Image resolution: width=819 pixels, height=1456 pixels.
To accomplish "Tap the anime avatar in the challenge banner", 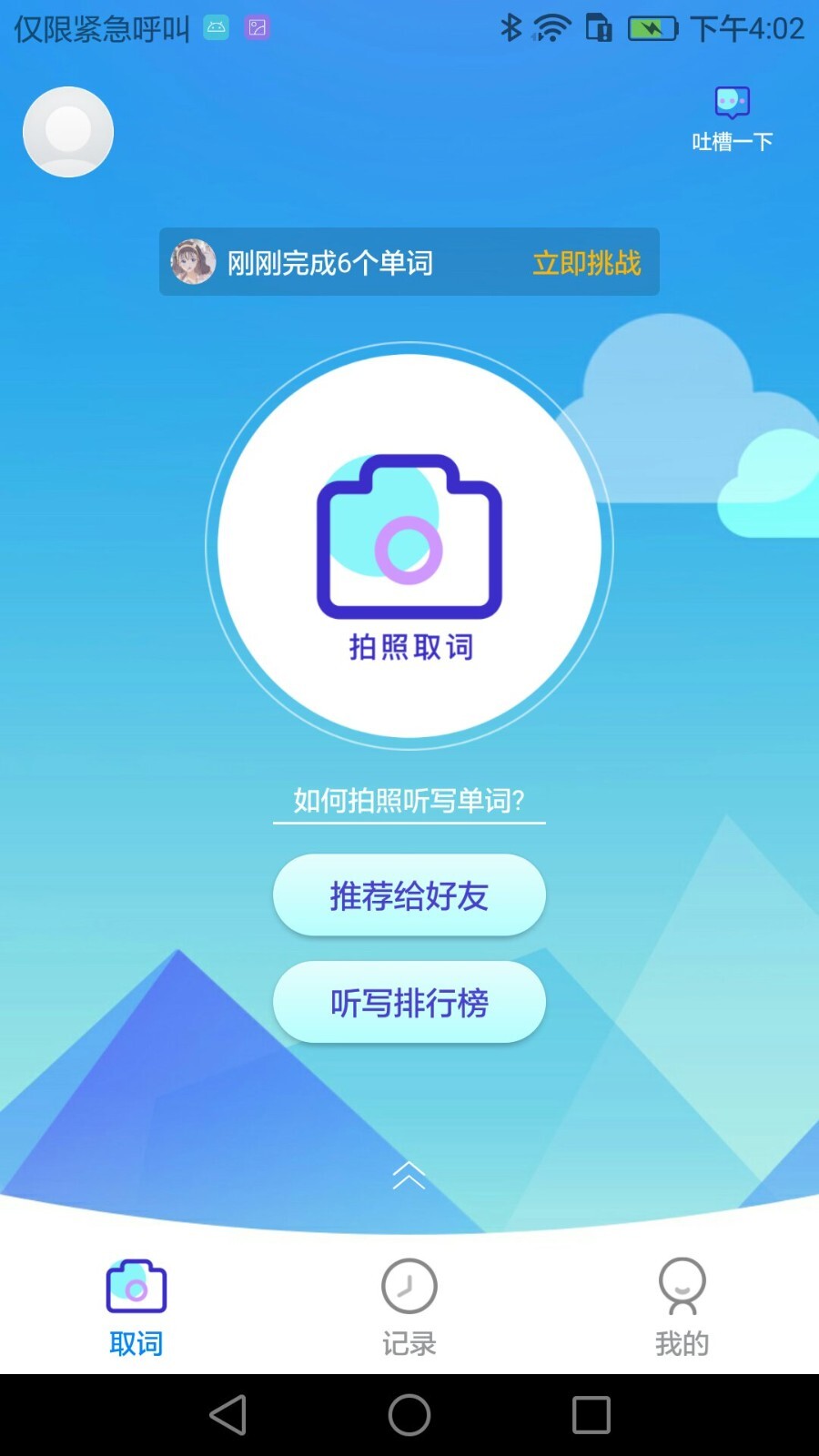I will point(193,263).
